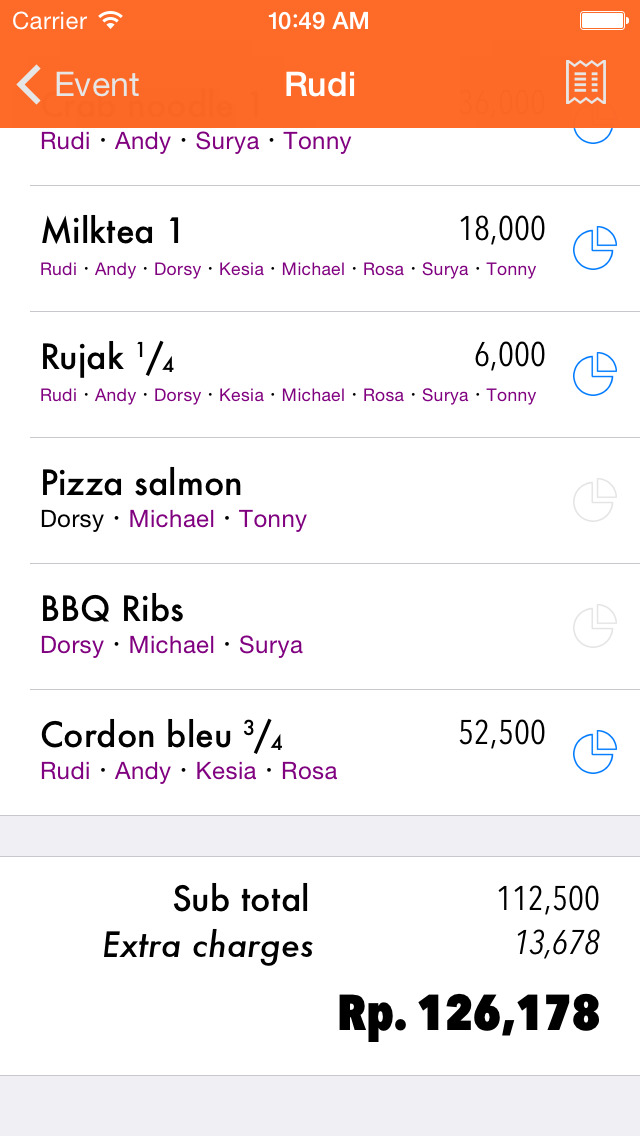Tap the pie share icon next to Rujak
Screen dimensions: 640x1136
point(594,375)
